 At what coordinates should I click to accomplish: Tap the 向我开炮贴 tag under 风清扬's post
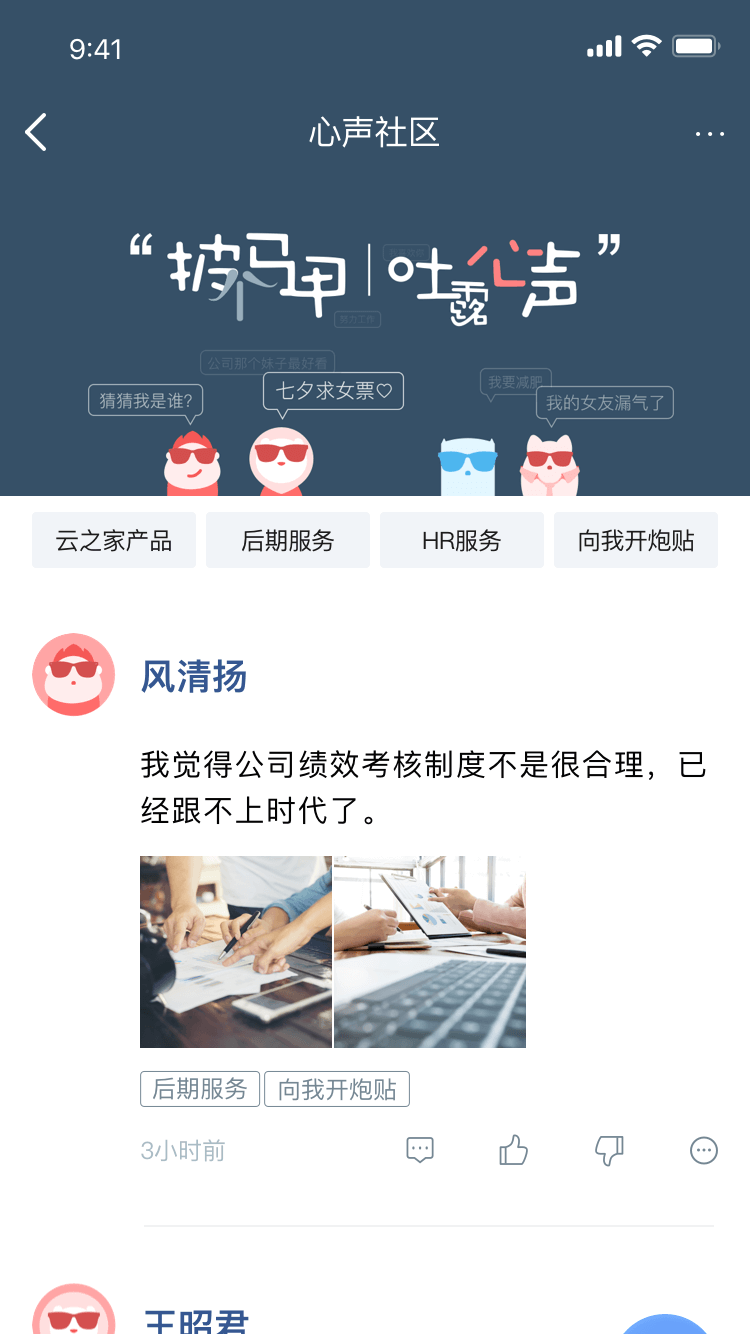point(337,1089)
